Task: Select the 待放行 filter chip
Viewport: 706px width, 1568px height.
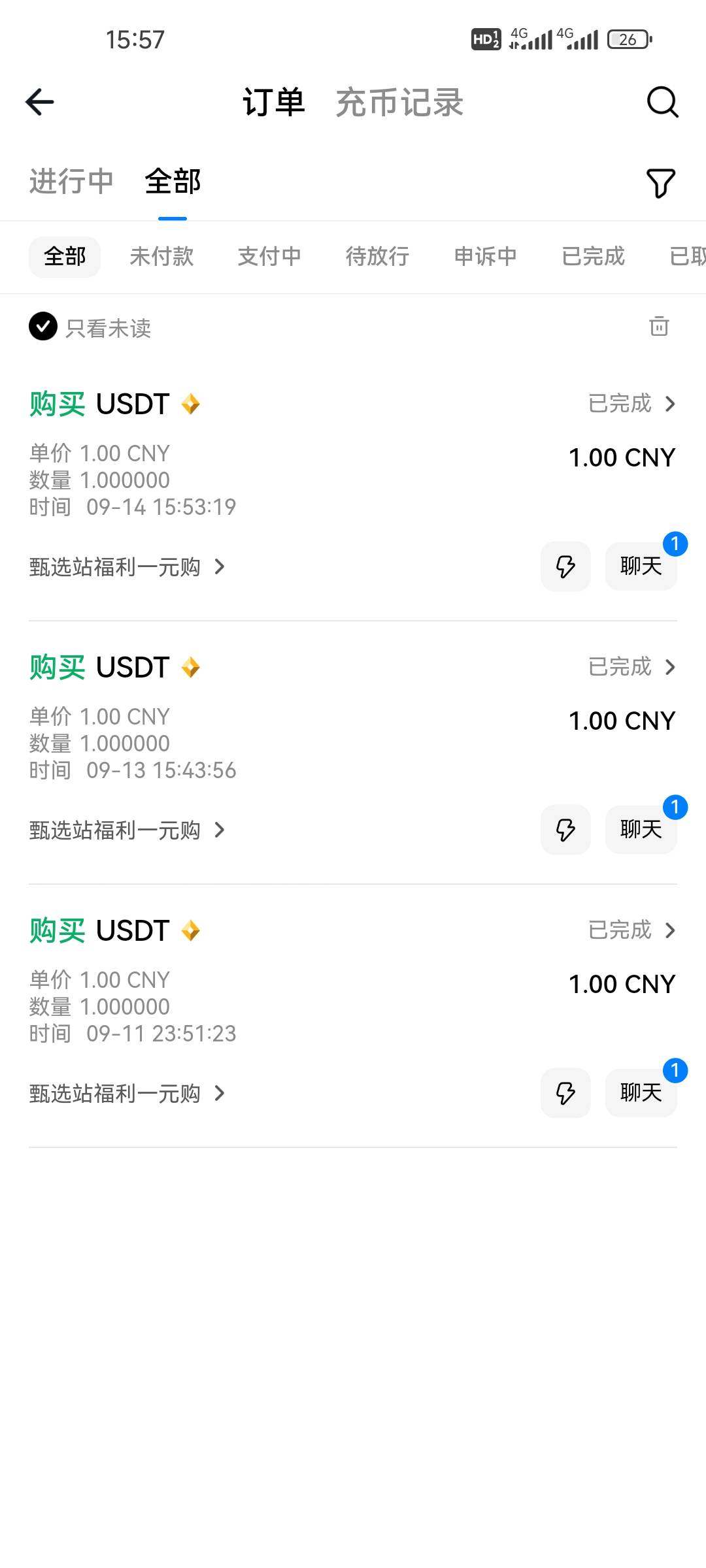Action: [x=377, y=256]
